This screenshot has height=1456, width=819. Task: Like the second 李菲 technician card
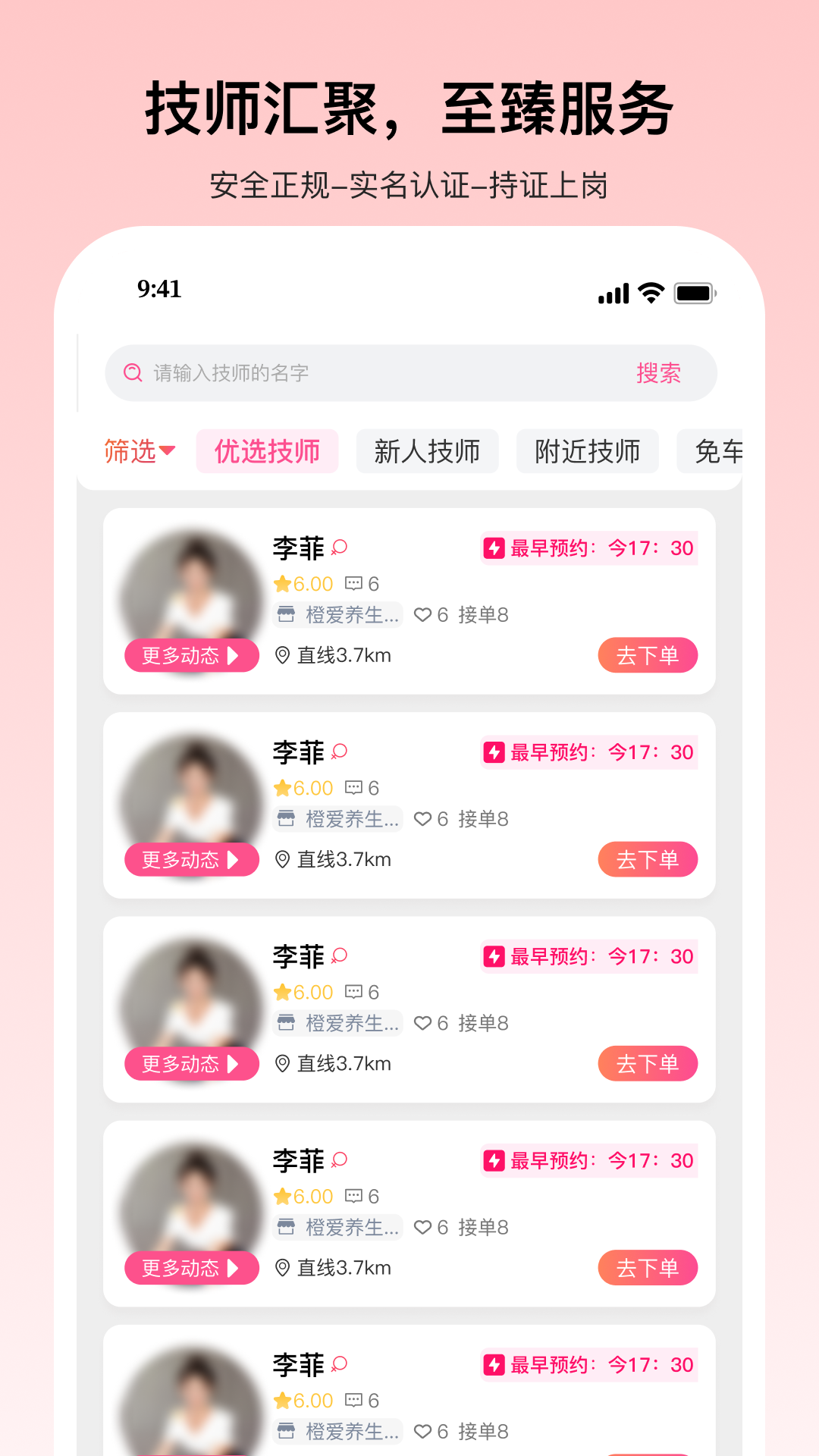pyautogui.click(x=423, y=819)
